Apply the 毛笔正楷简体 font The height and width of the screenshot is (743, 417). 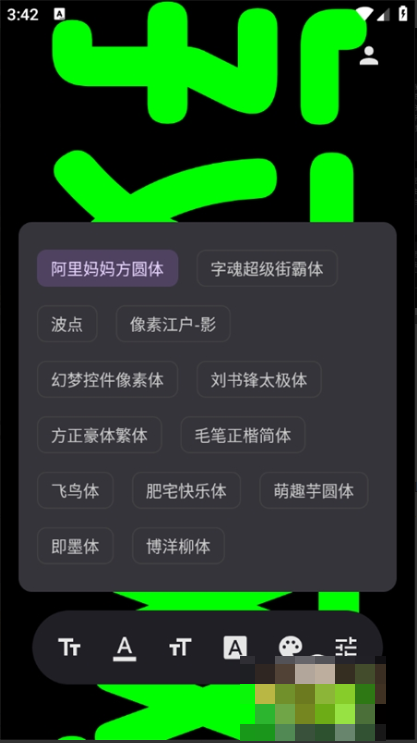click(x=243, y=435)
